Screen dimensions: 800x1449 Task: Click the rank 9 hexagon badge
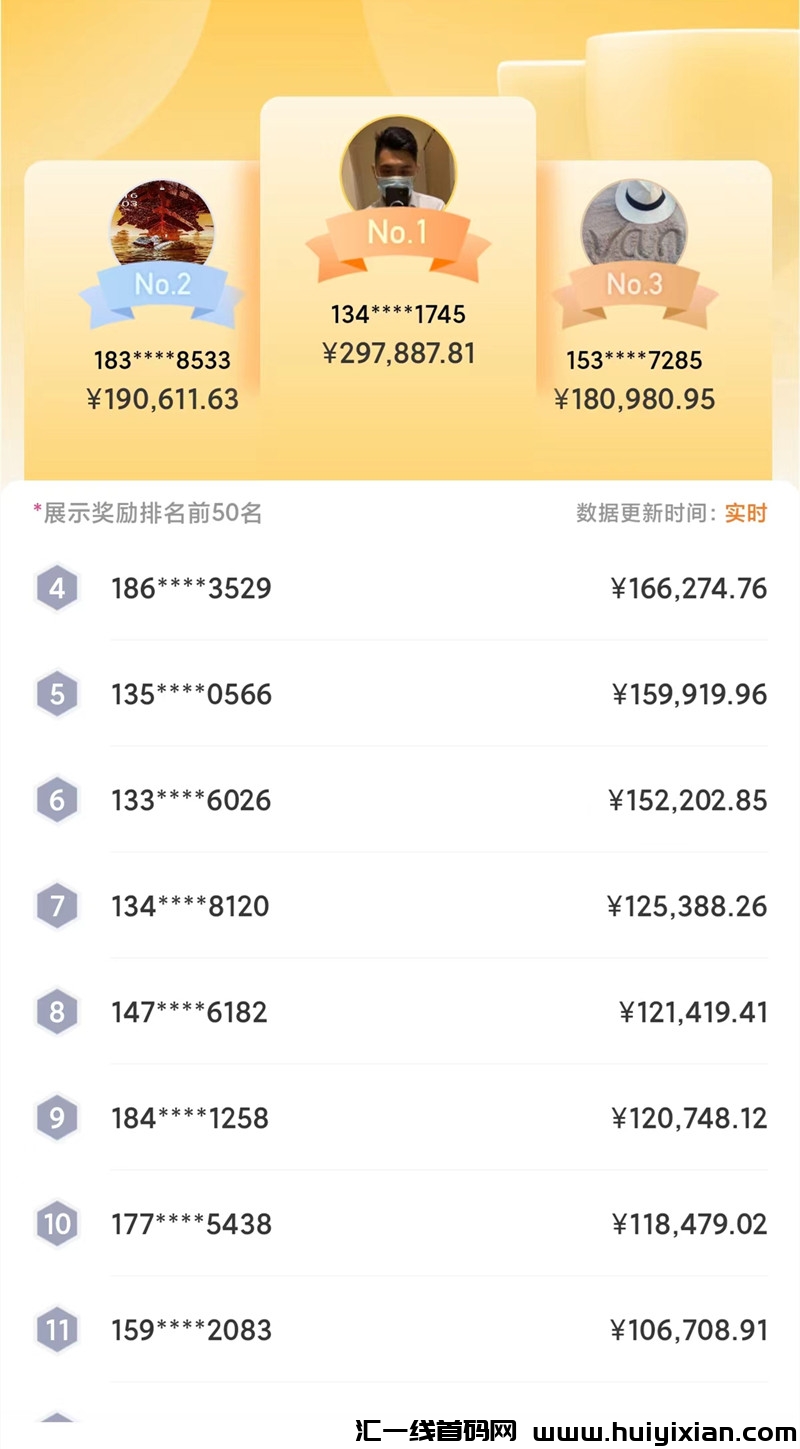point(57,1118)
